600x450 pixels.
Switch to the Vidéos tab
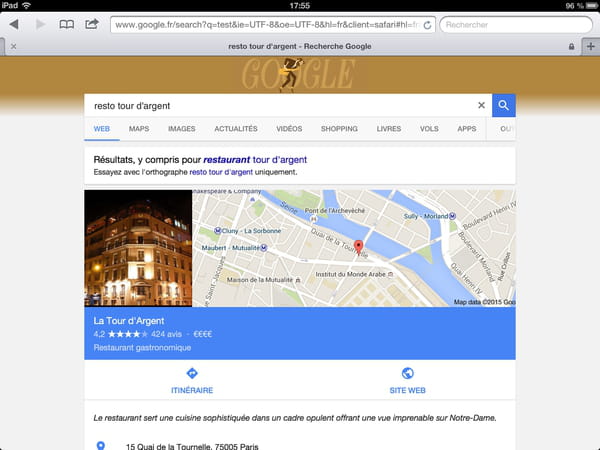[289, 129]
